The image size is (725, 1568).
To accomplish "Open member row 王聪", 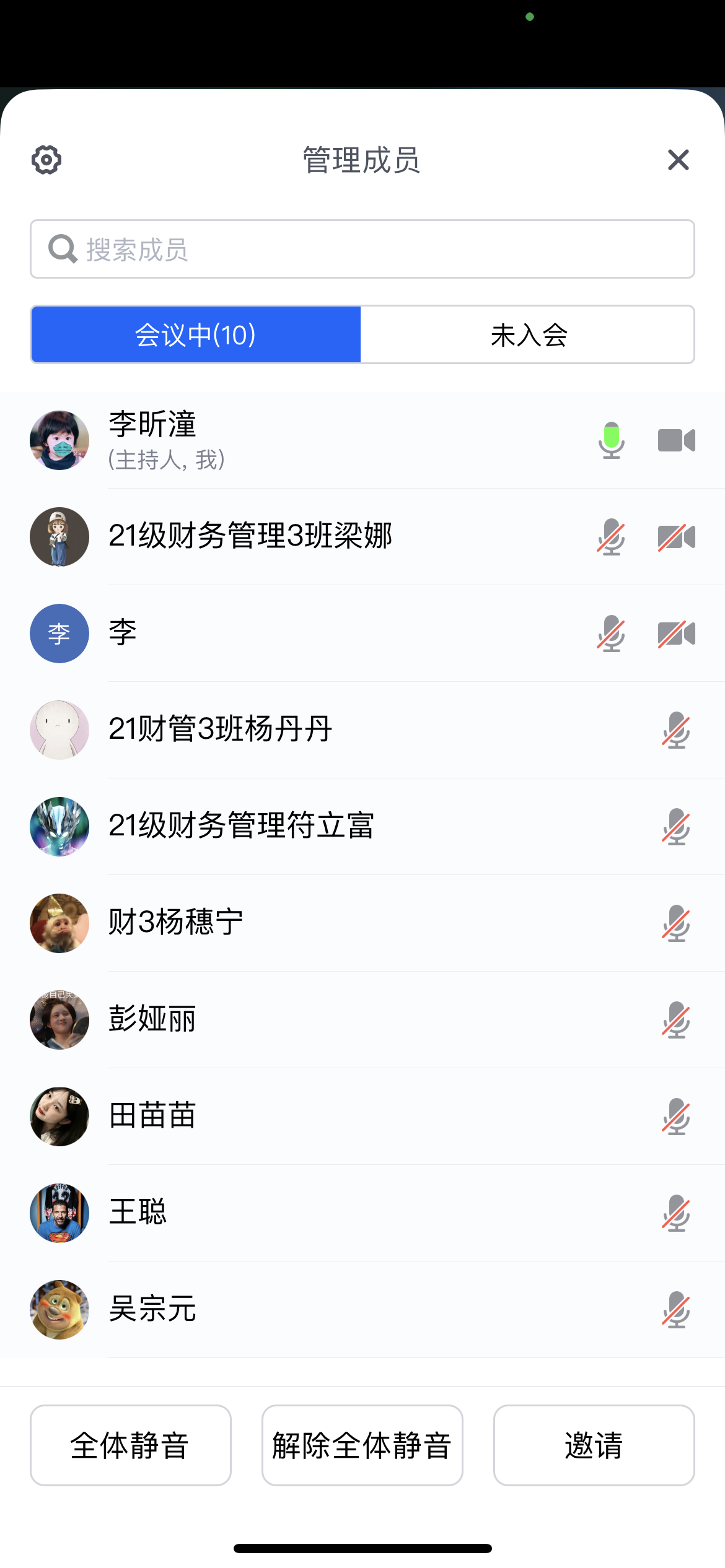I will pyautogui.click(x=310, y=1213).
